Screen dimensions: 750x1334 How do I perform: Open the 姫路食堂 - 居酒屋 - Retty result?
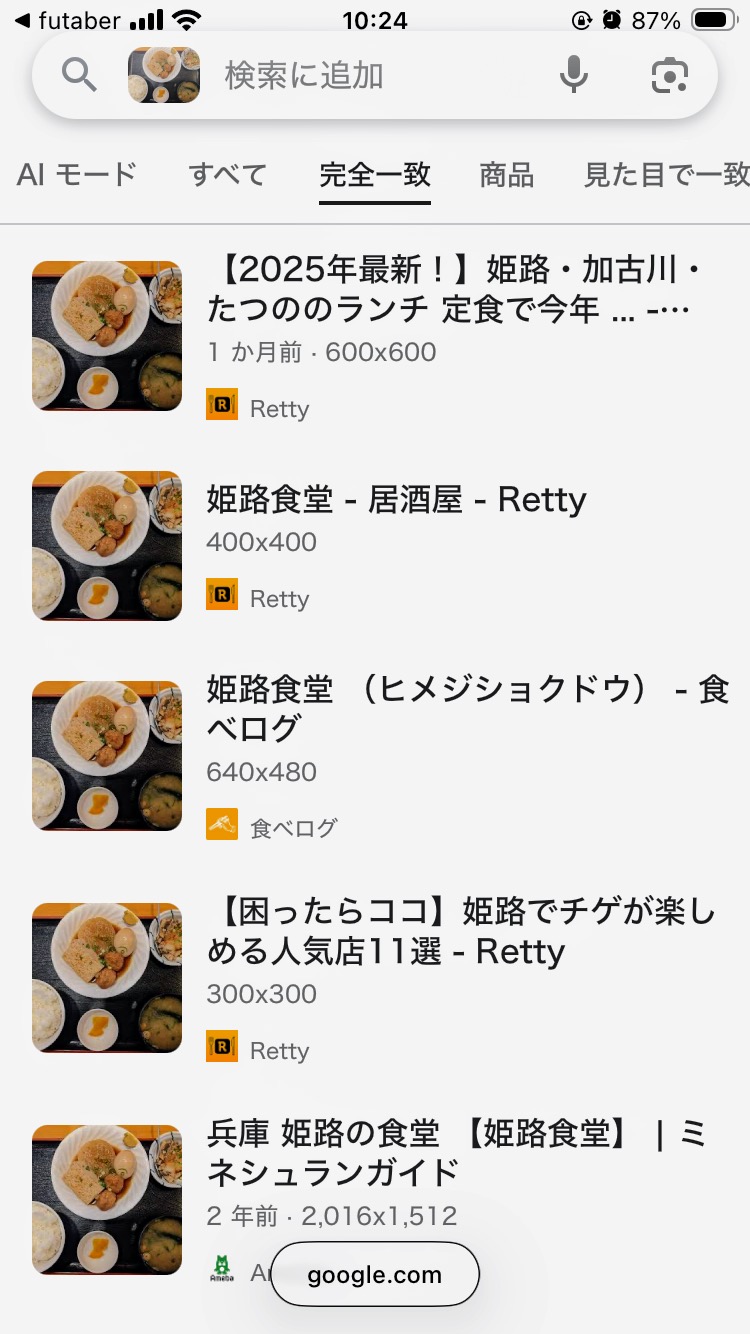(x=397, y=499)
